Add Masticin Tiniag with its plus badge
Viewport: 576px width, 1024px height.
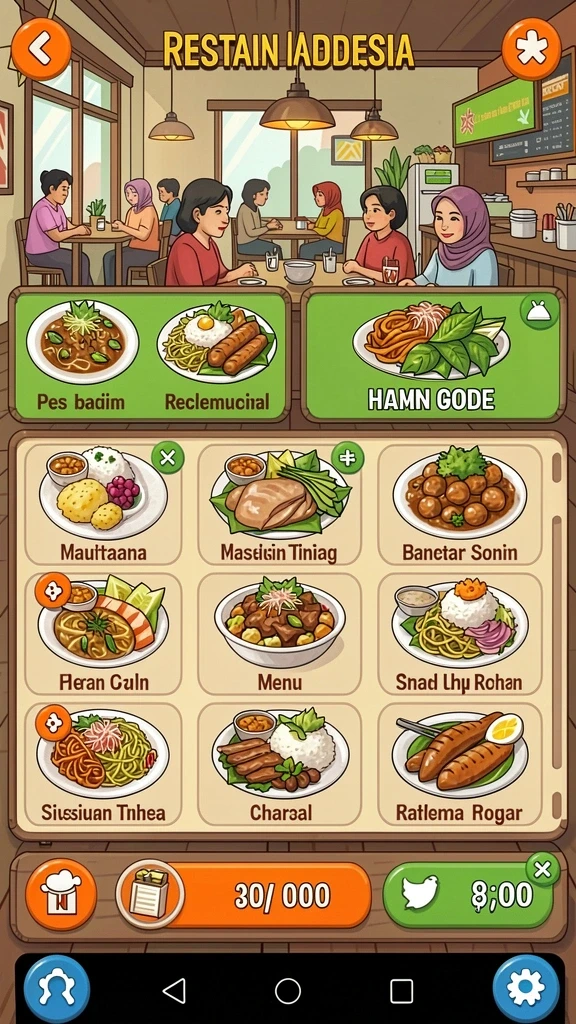(347, 458)
